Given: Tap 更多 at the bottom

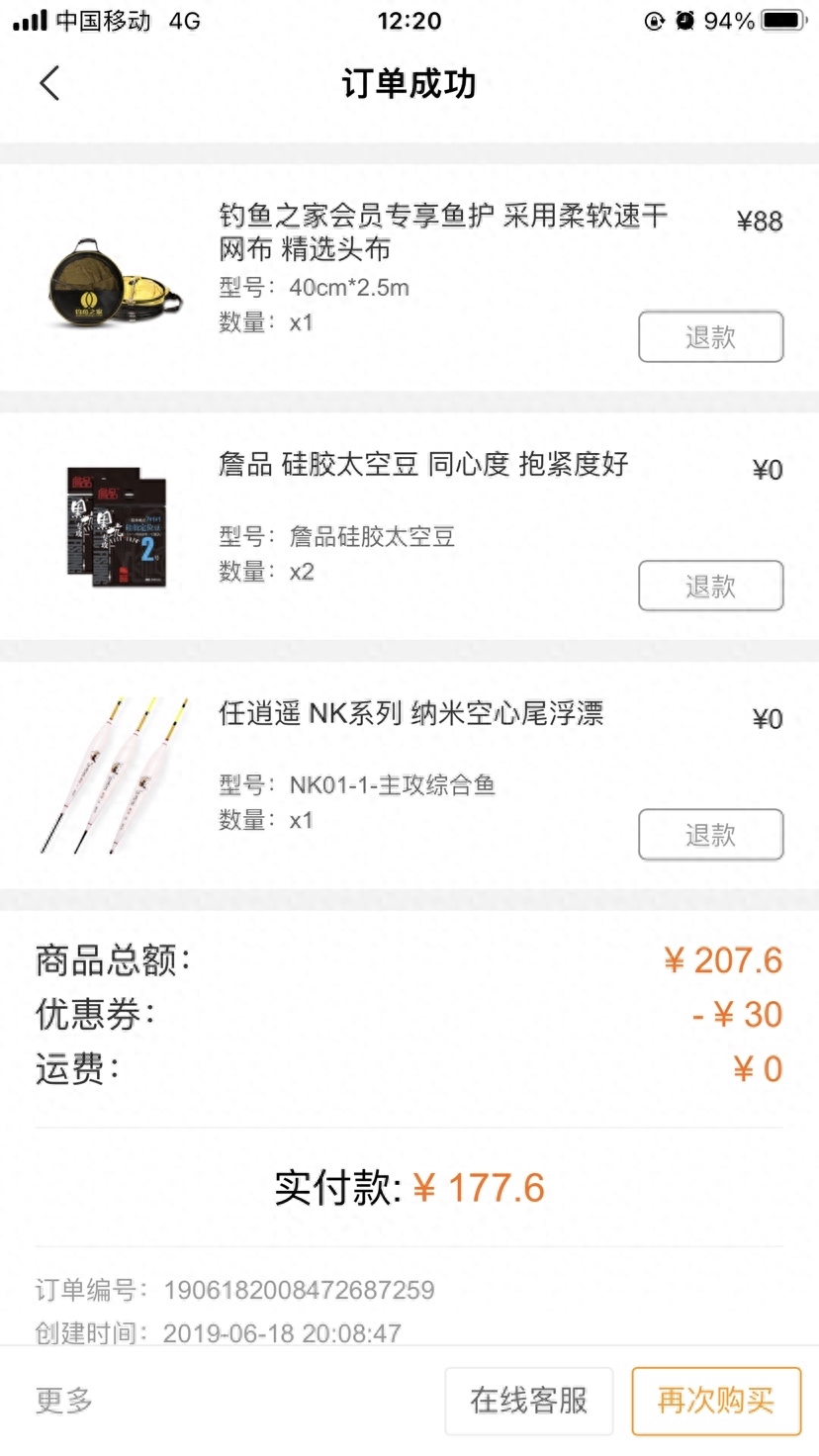Looking at the screenshot, I should [x=64, y=1401].
